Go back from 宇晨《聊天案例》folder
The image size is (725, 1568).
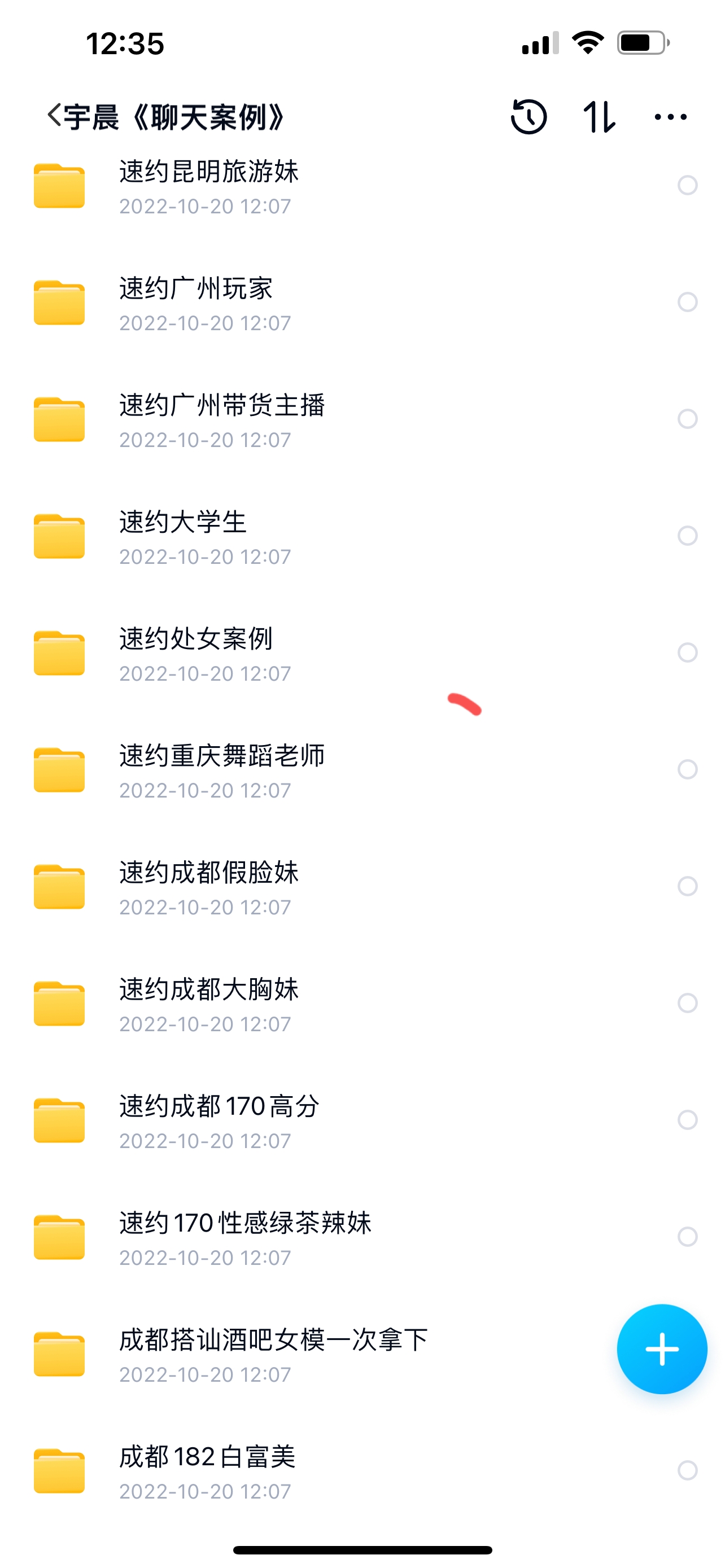click(55, 116)
